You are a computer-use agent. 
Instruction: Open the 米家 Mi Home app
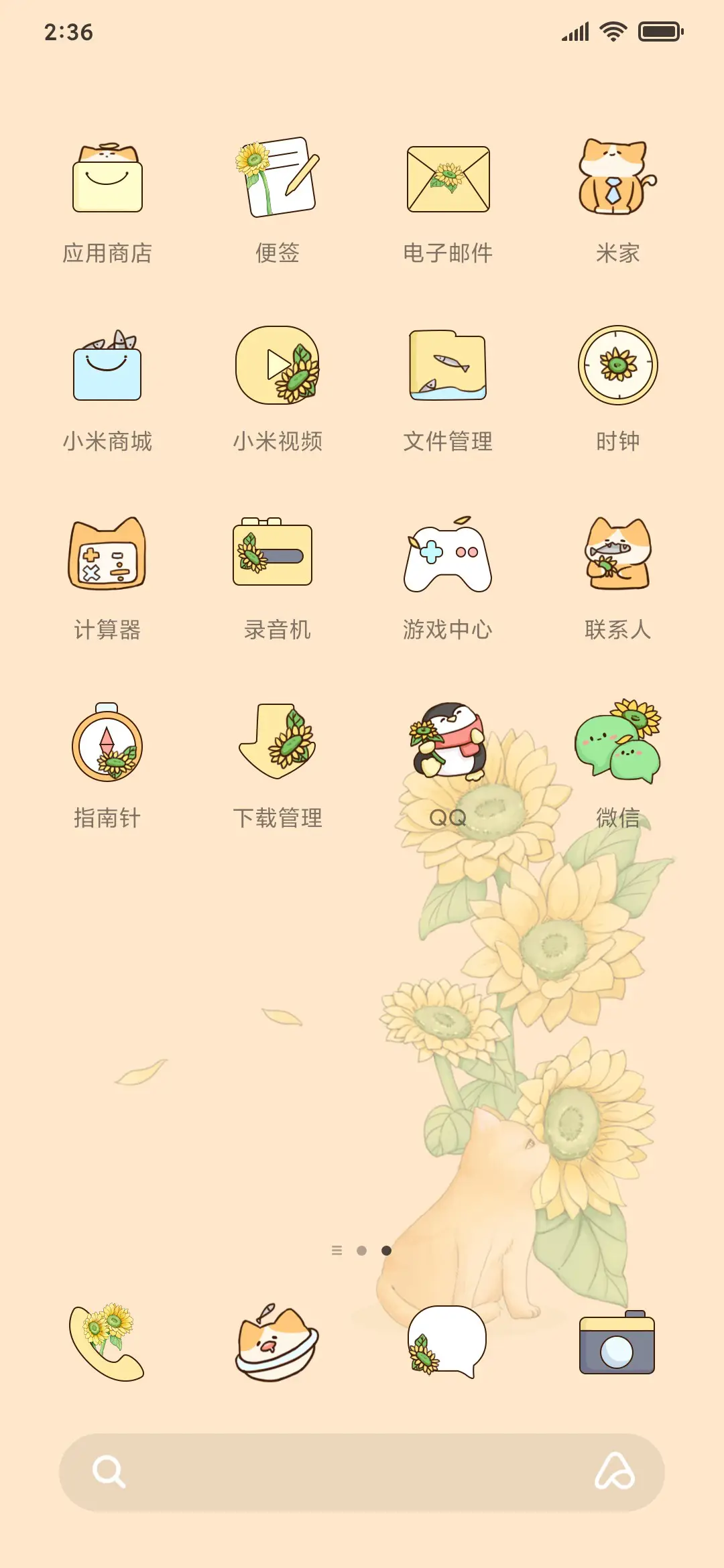tap(617, 178)
